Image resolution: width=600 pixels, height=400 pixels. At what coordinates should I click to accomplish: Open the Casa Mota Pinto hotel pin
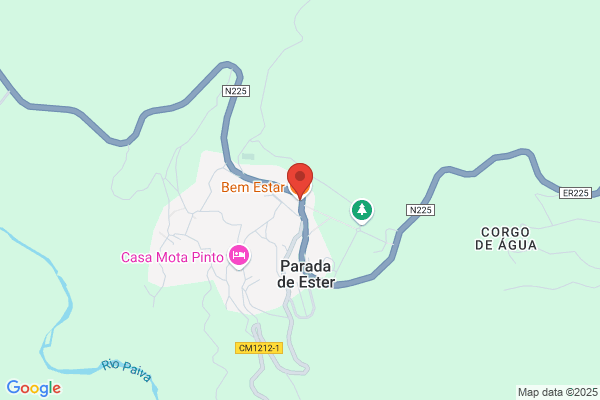click(x=239, y=256)
